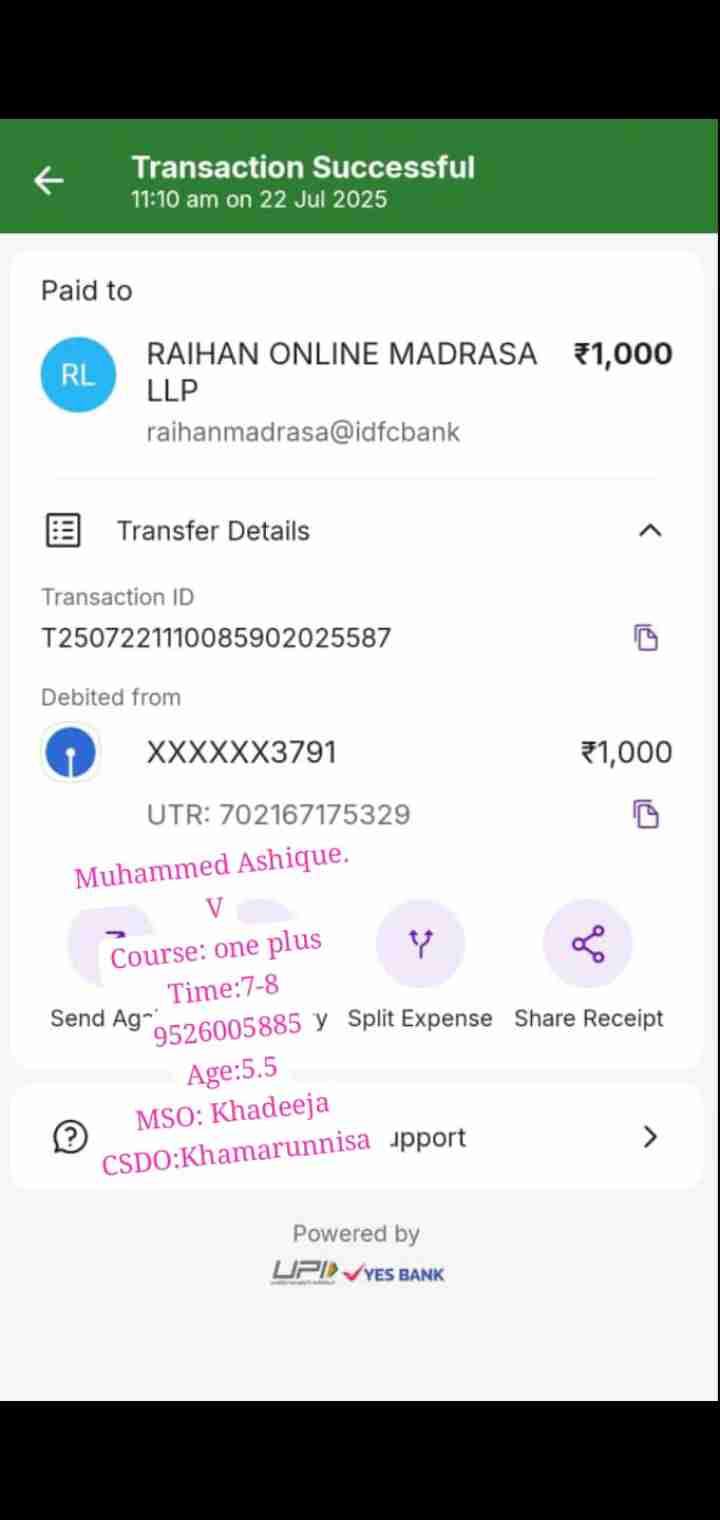Go back using the top-left arrow
This screenshot has width=720, height=1520.
click(x=48, y=180)
